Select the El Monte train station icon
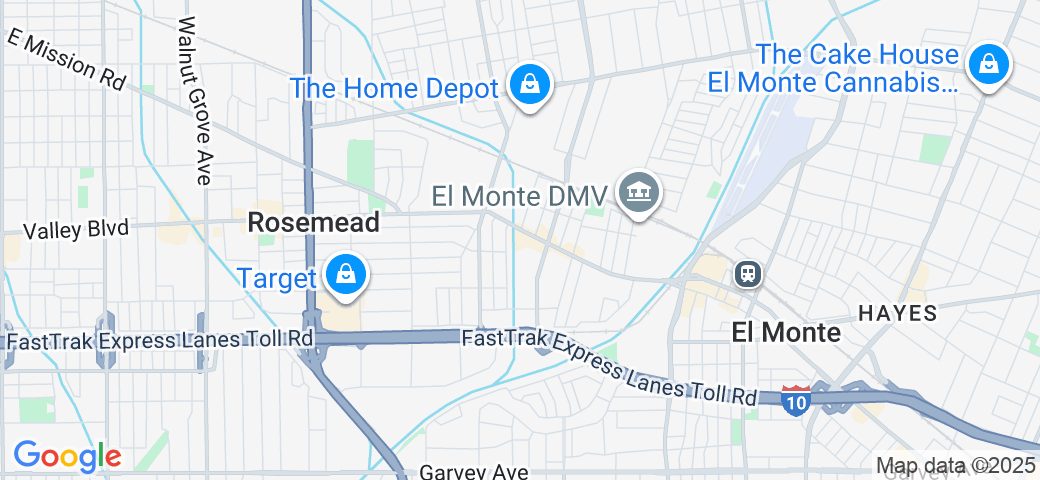The height and width of the screenshot is (480, 1040). (x=747, y=273)
